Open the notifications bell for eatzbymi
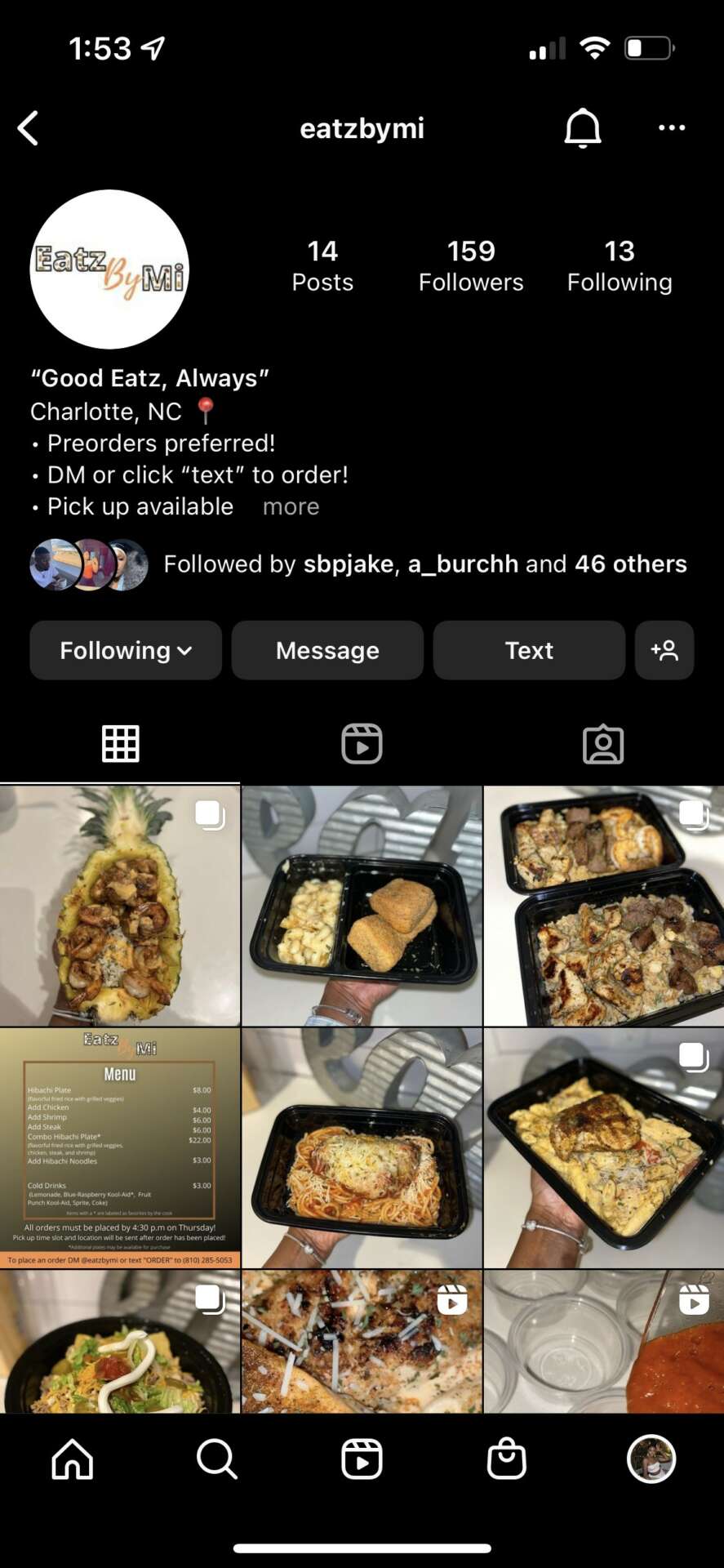Screen dimensions: 724x1568 click(582, 128)
